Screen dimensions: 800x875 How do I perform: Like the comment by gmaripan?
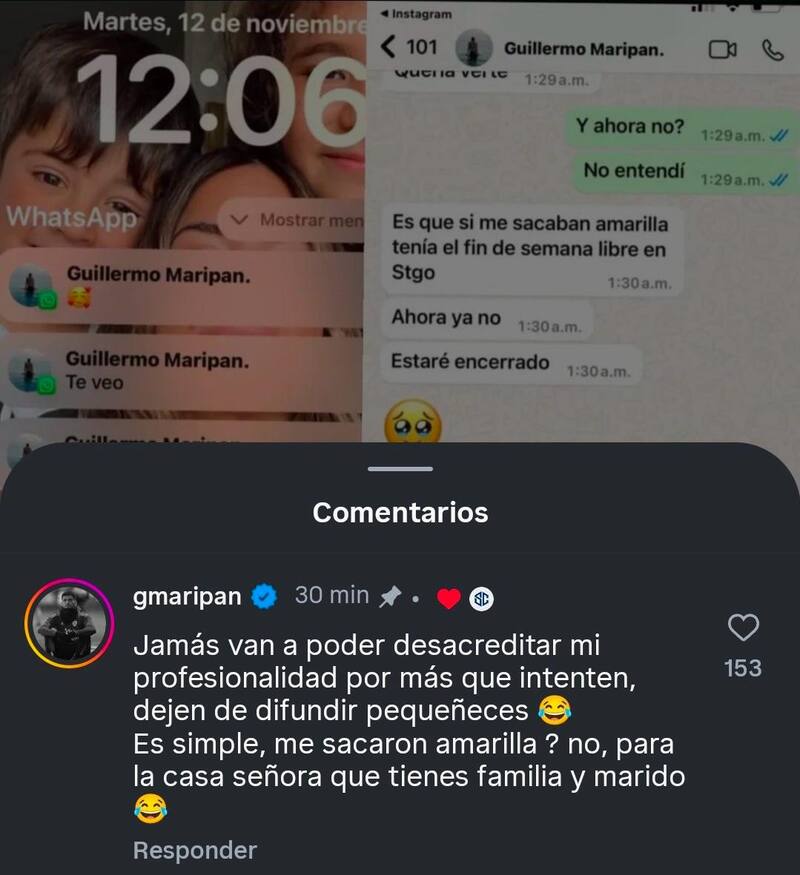point(742,629)
